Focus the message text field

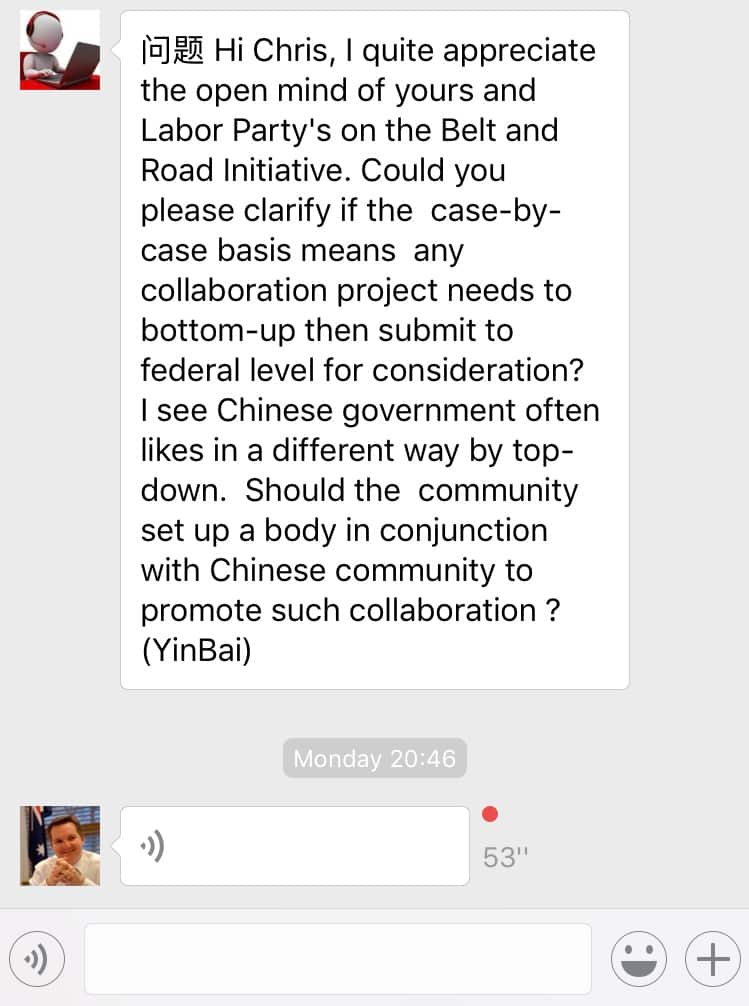coord(337,959)
